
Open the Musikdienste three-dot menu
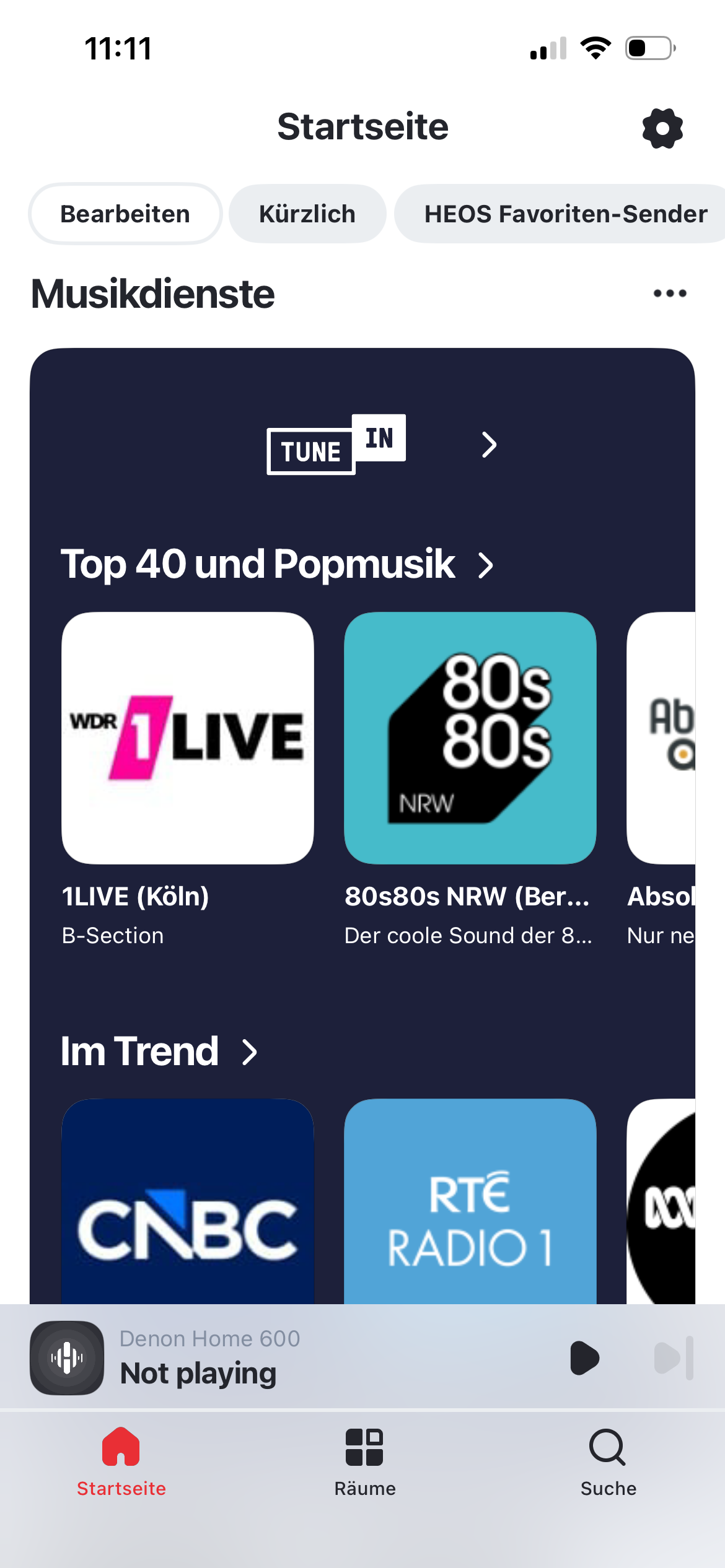coord(670,294)
